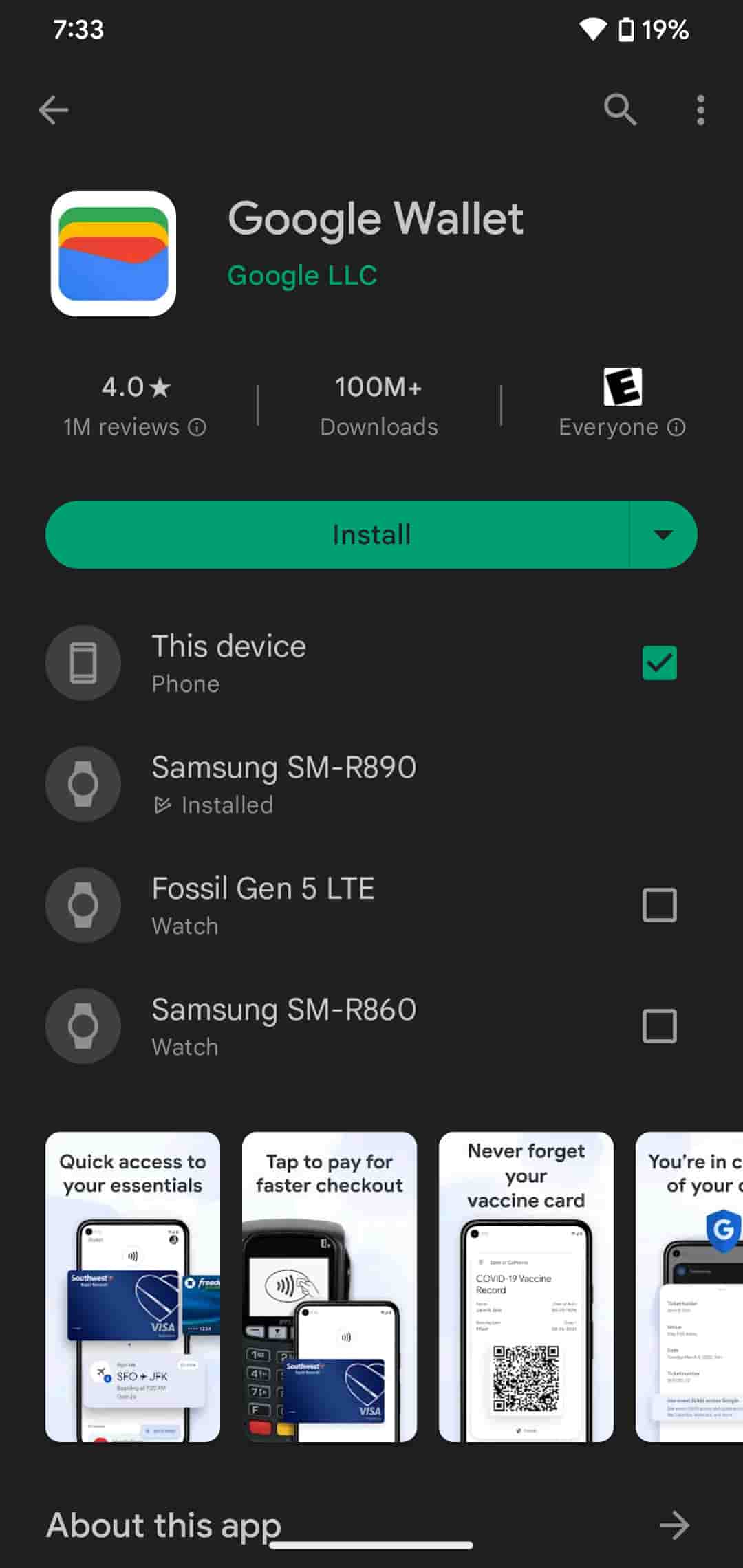Open the overflow menu

700,110
